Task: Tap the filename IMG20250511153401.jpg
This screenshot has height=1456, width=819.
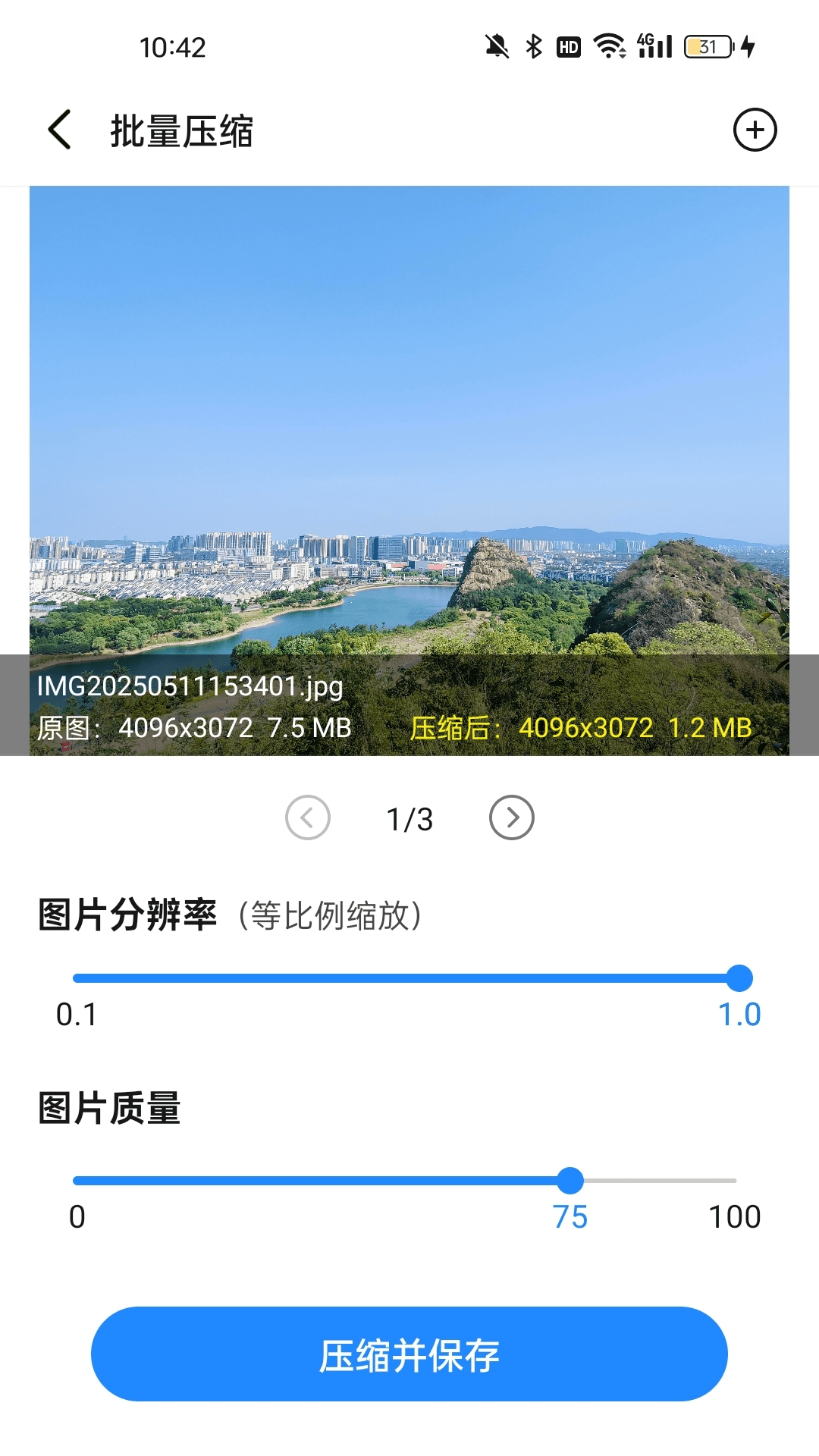Action: tap(190, 689)
